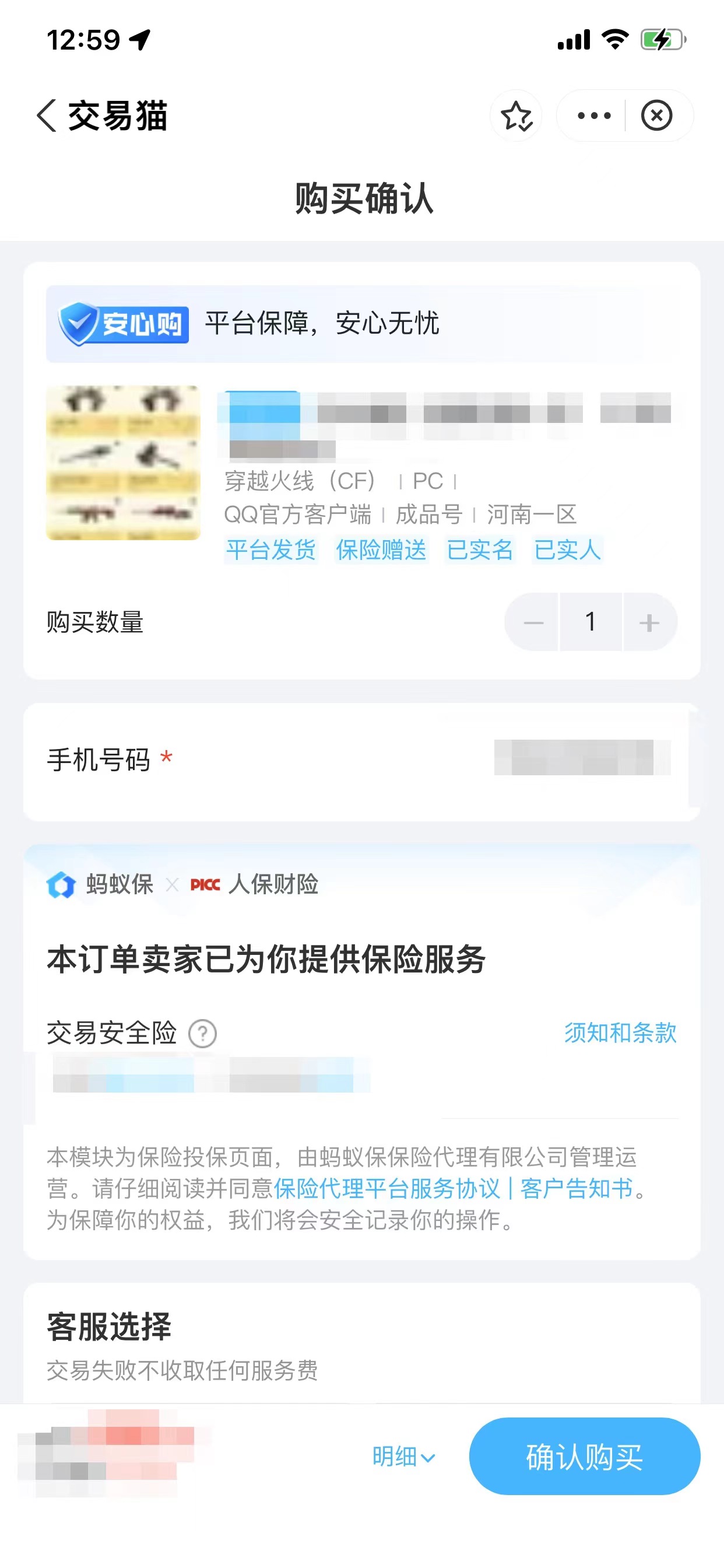Viewport: 724px width, 1568px height.
Task: Read 保险代理平台服务协议 agreement
Action: (x=387, y=1188)
